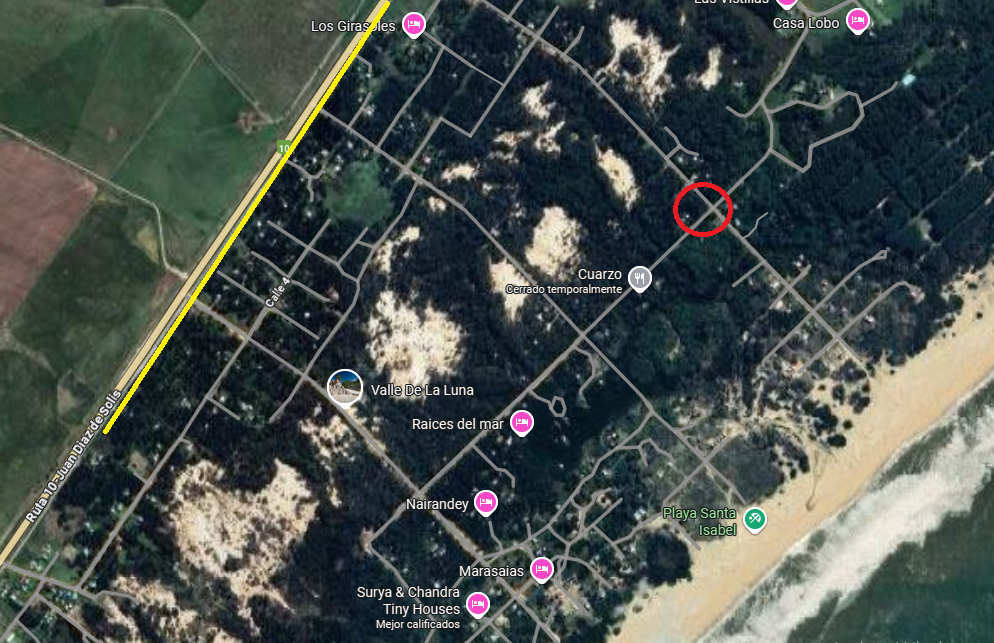This screenshot has height=643, width=994.
Task: Select the Playa Santa Isabel beach marker
Action: pyautogui.click(x=755, y=518)
